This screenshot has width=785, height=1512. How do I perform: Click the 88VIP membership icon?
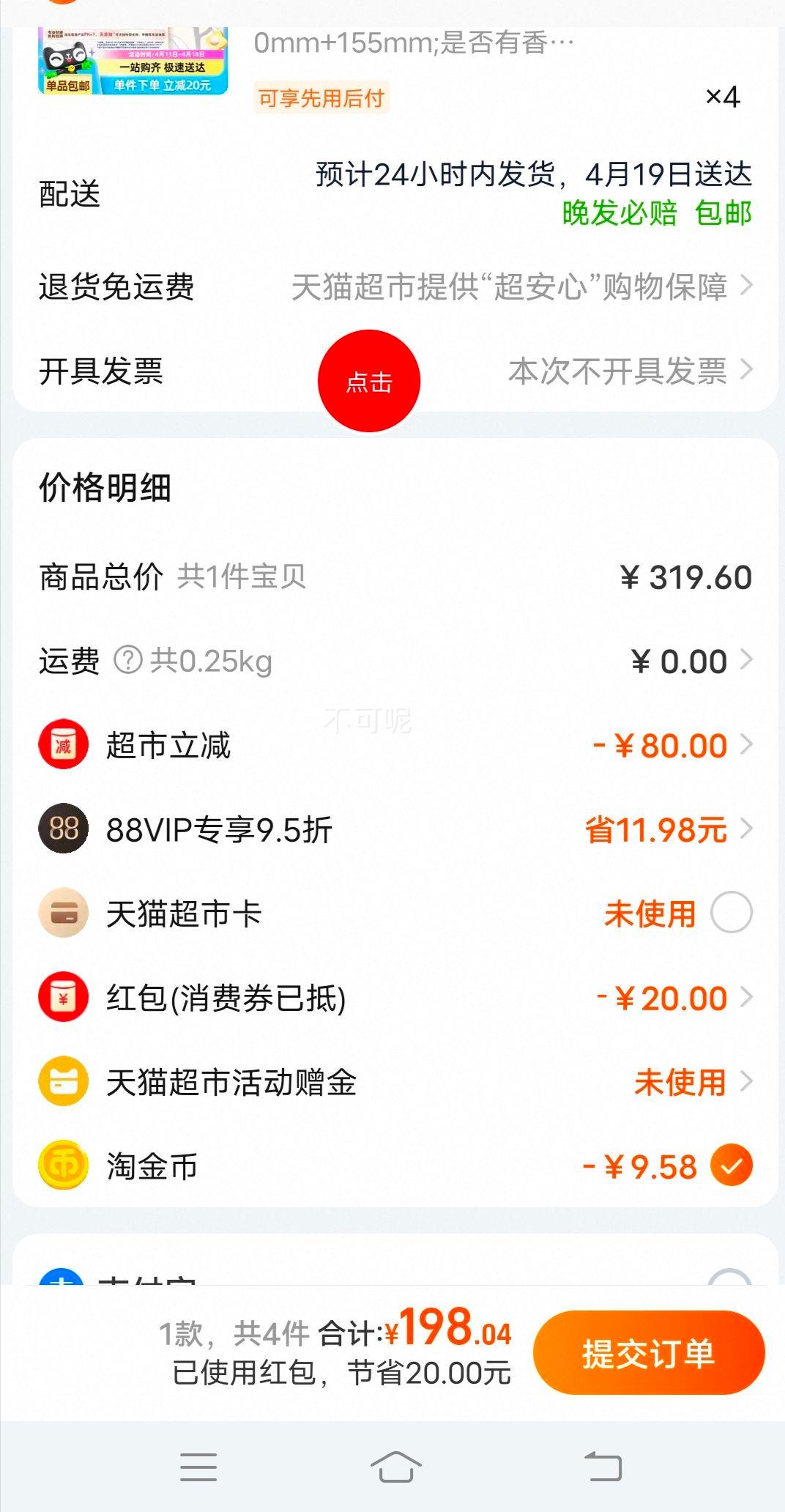click(63, 829)
